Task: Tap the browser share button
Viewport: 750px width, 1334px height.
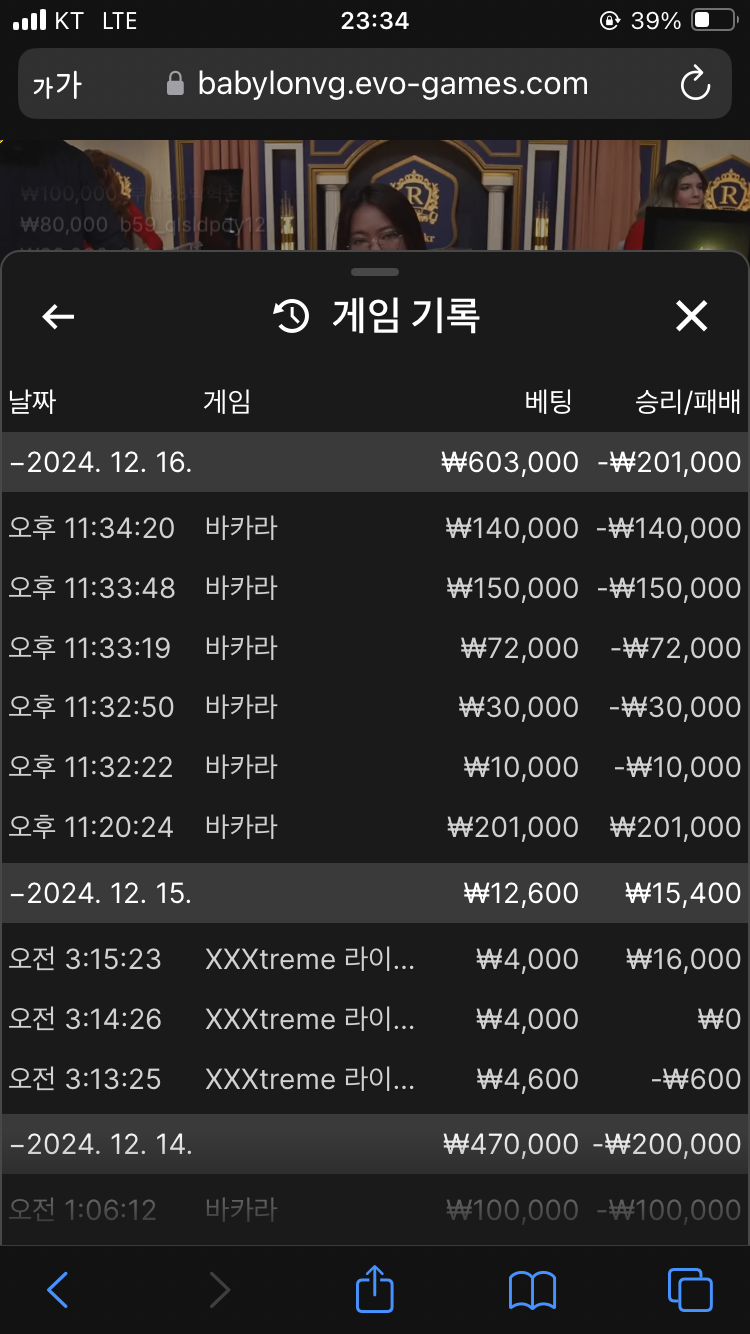Action: [375, 1289]
